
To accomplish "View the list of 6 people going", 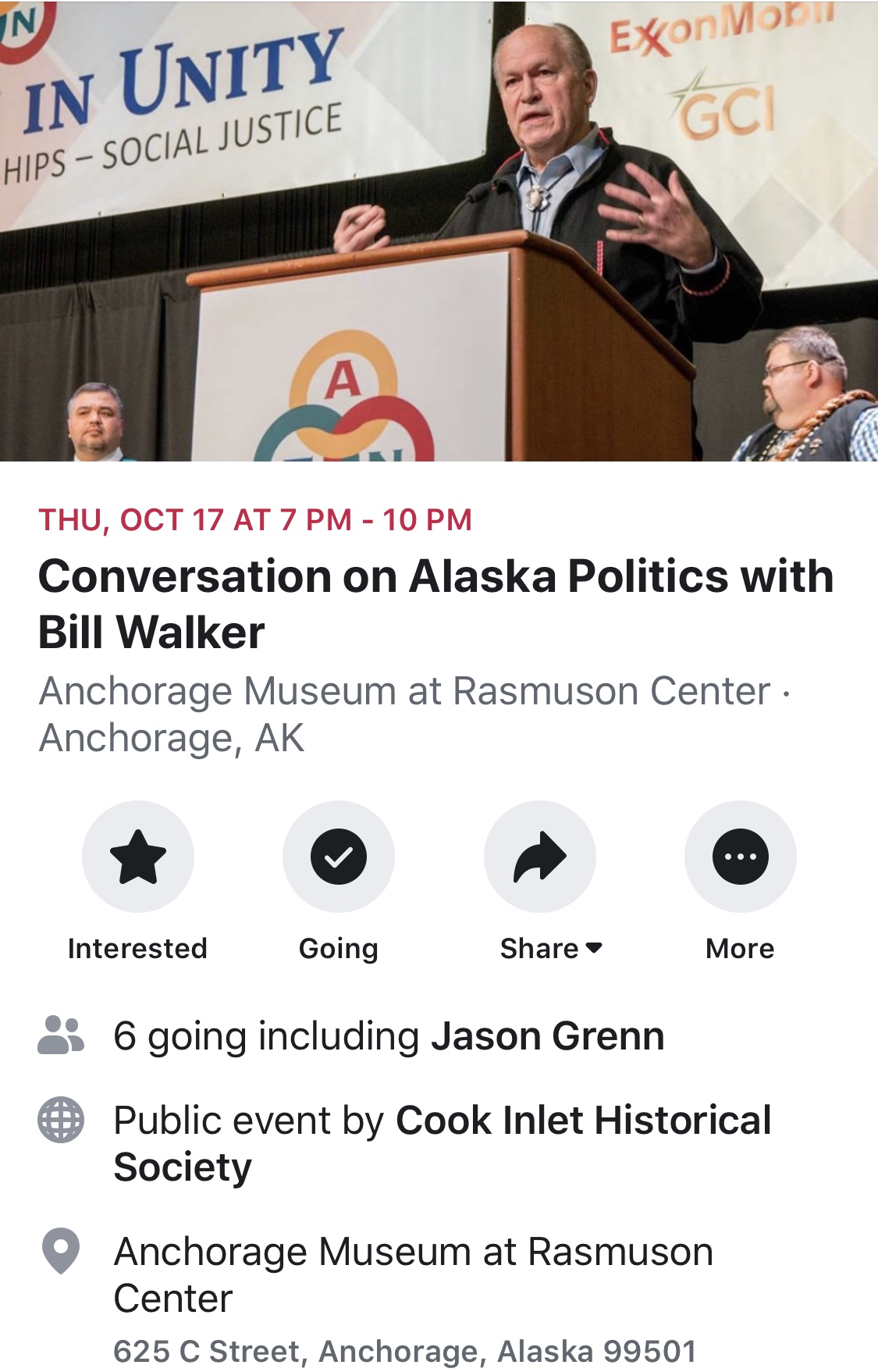I will (388, 1036).
